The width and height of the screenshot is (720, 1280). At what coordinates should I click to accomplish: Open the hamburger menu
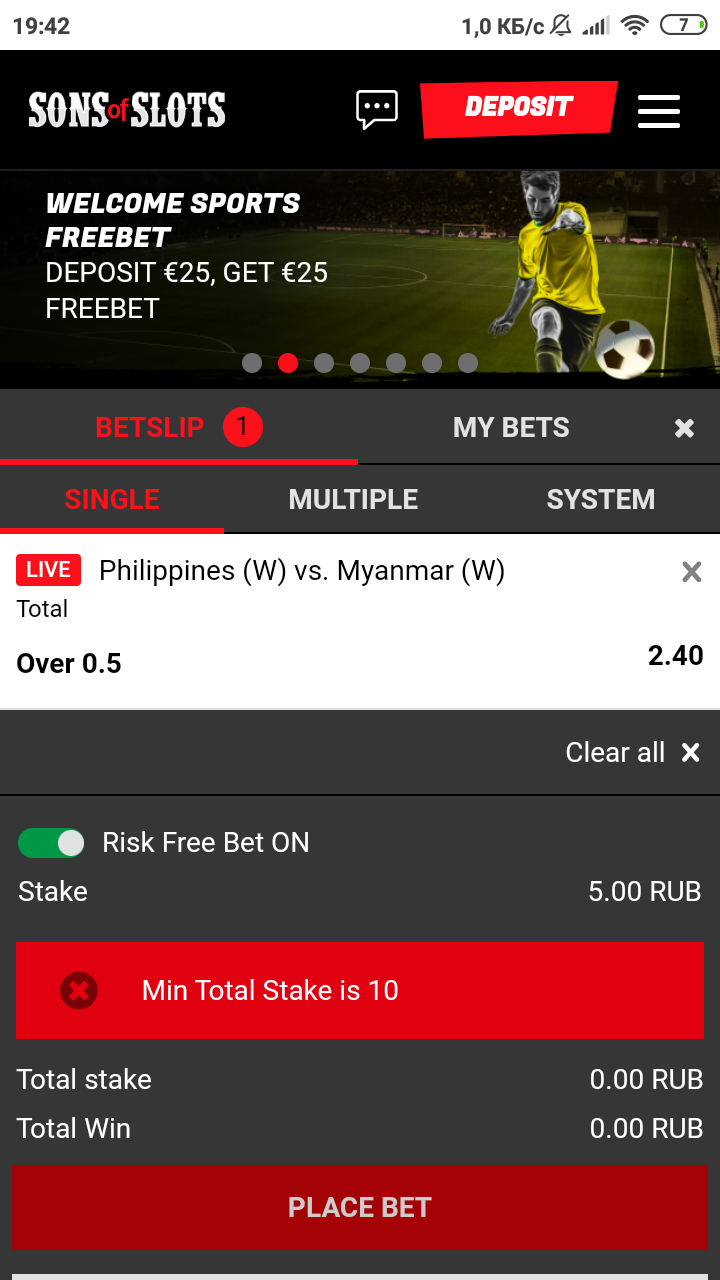click(659, 110)
